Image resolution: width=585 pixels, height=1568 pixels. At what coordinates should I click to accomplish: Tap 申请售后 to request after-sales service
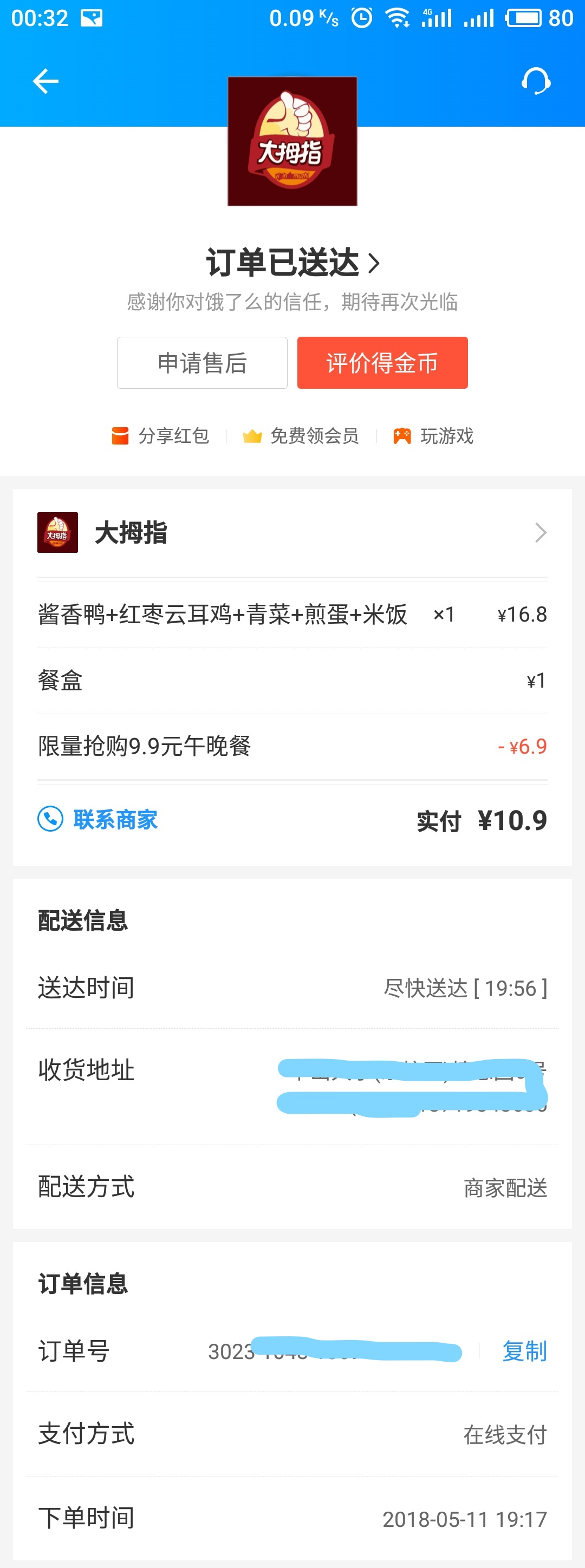click(x=202, y=363)
